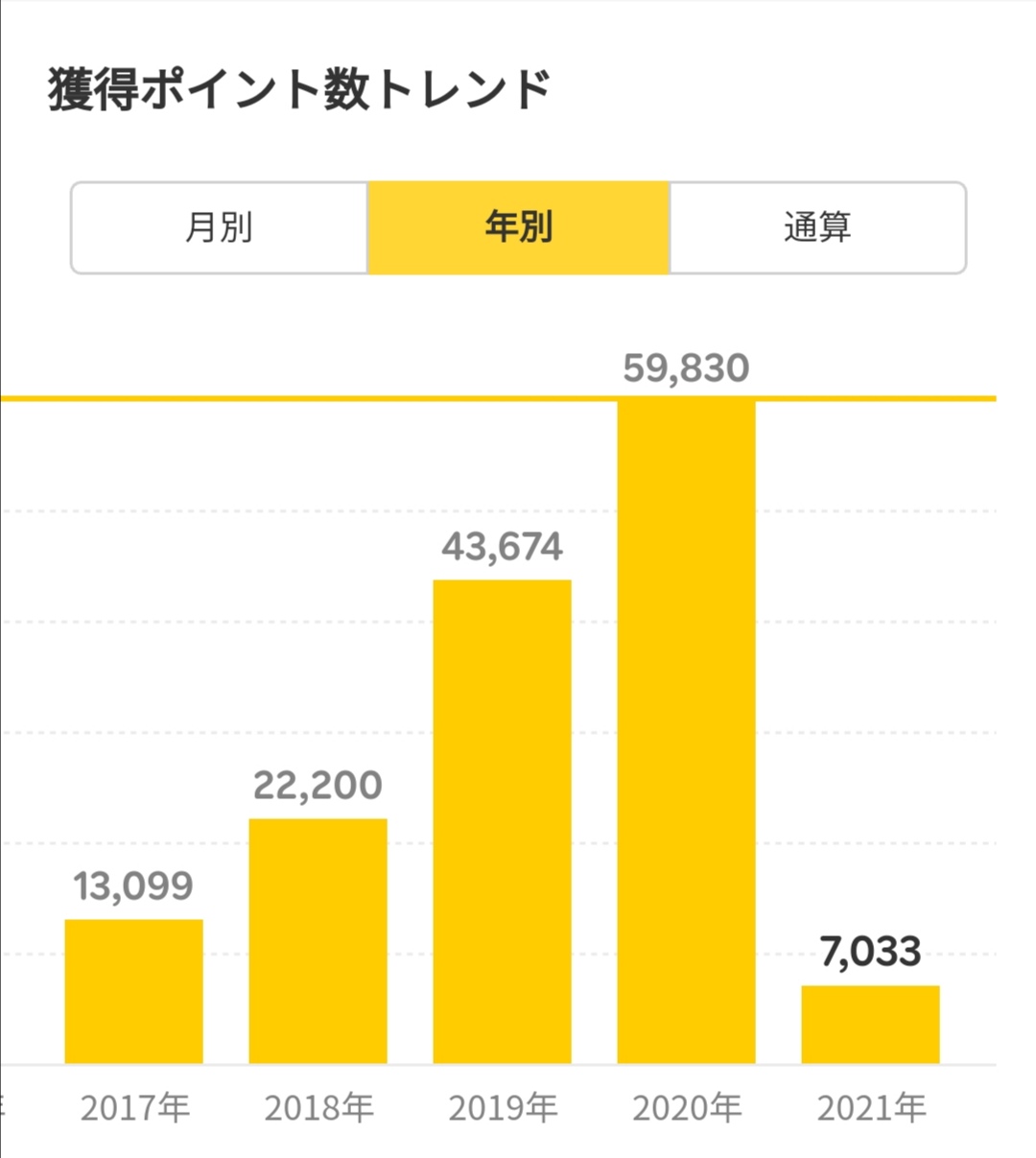Screen dimensions: 1036x1158
Task: Tap the 2019年 bar in the chart
Action: 502,821
